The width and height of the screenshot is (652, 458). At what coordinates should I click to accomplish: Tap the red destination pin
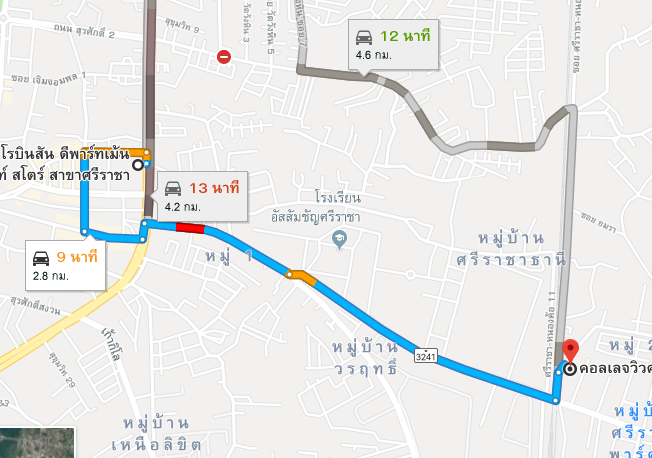click(x=570, y=351)
